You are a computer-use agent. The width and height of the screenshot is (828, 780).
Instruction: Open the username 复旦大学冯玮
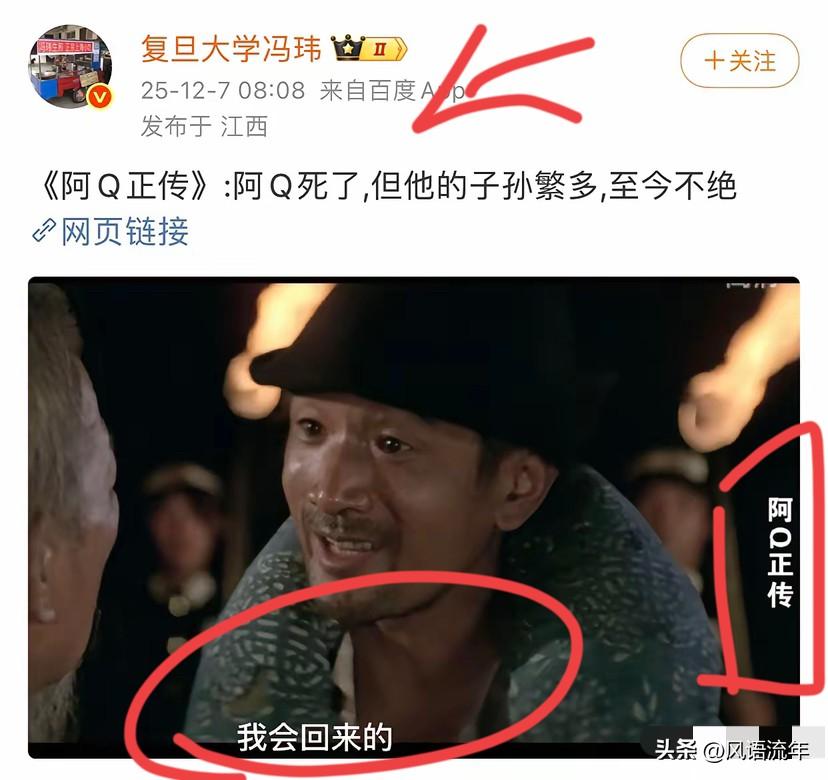(x=231, y=49)
